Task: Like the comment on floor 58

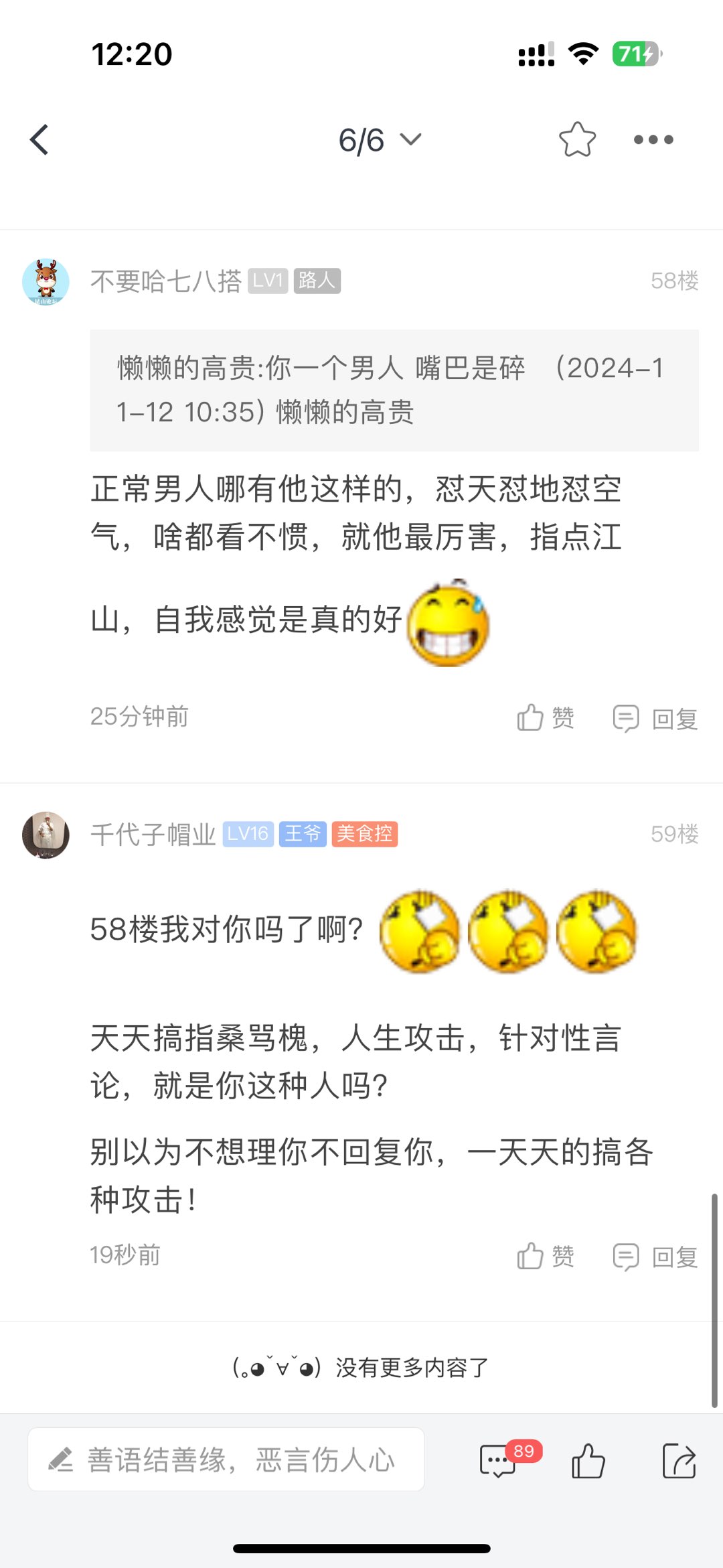Action: (x=545, y=718)
